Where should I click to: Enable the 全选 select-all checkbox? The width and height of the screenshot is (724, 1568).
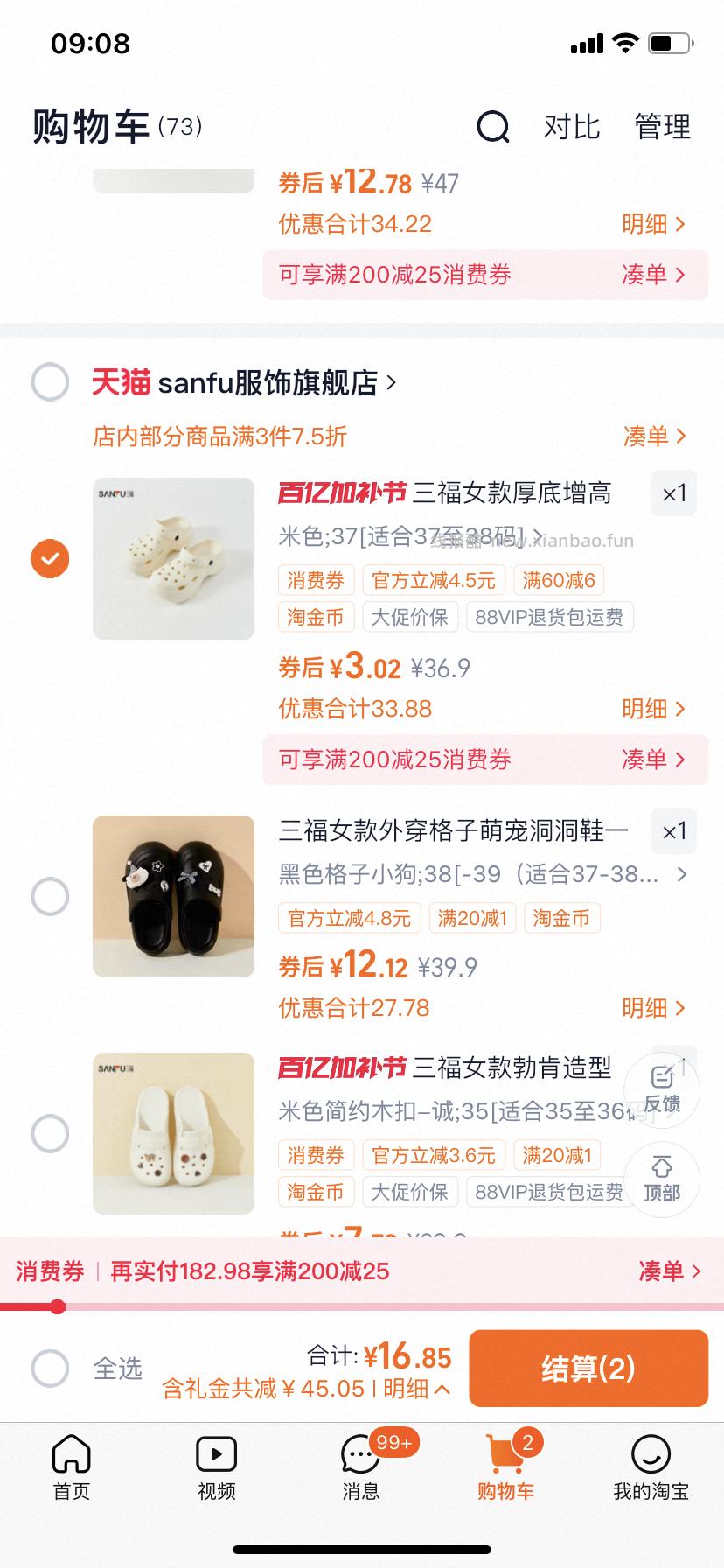50,1368
